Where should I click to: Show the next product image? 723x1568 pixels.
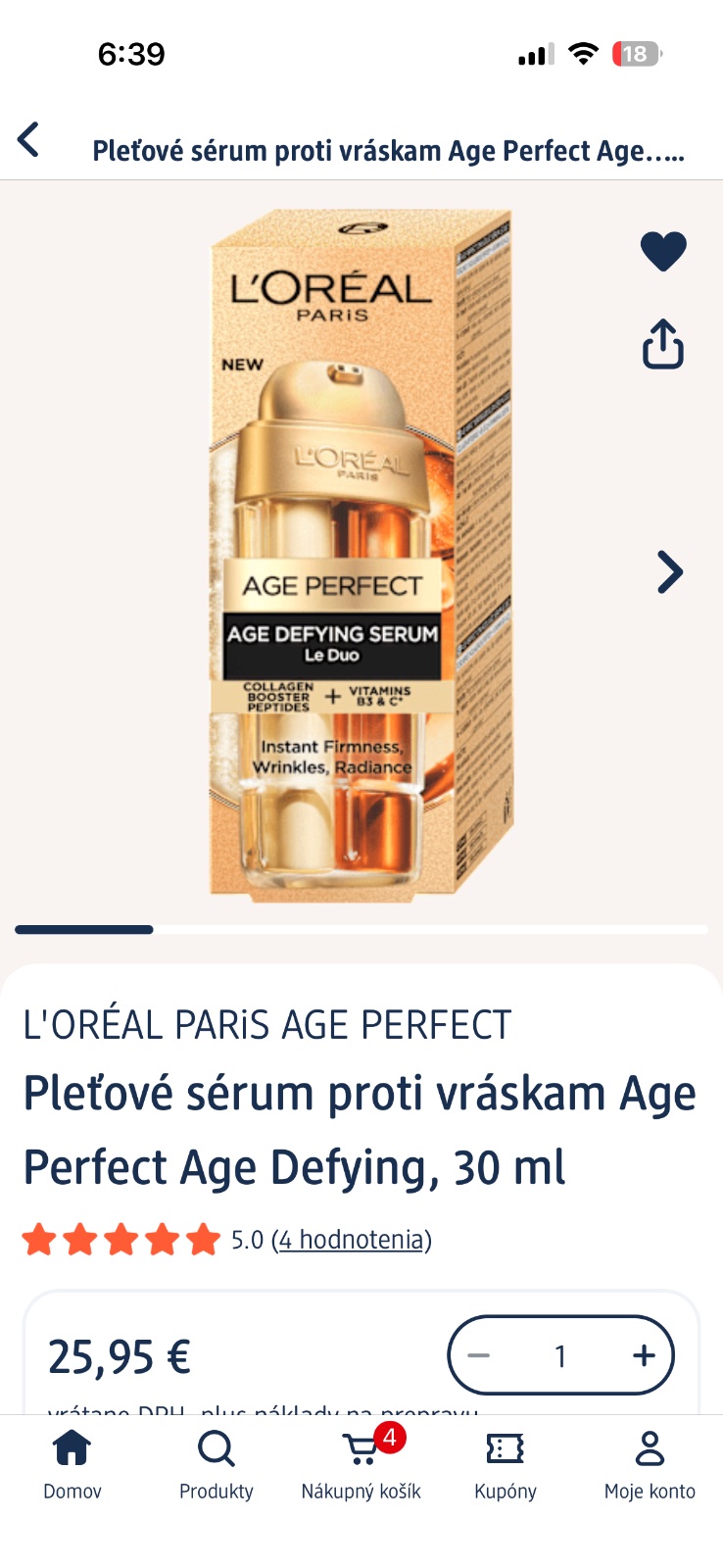coord(669,572)
